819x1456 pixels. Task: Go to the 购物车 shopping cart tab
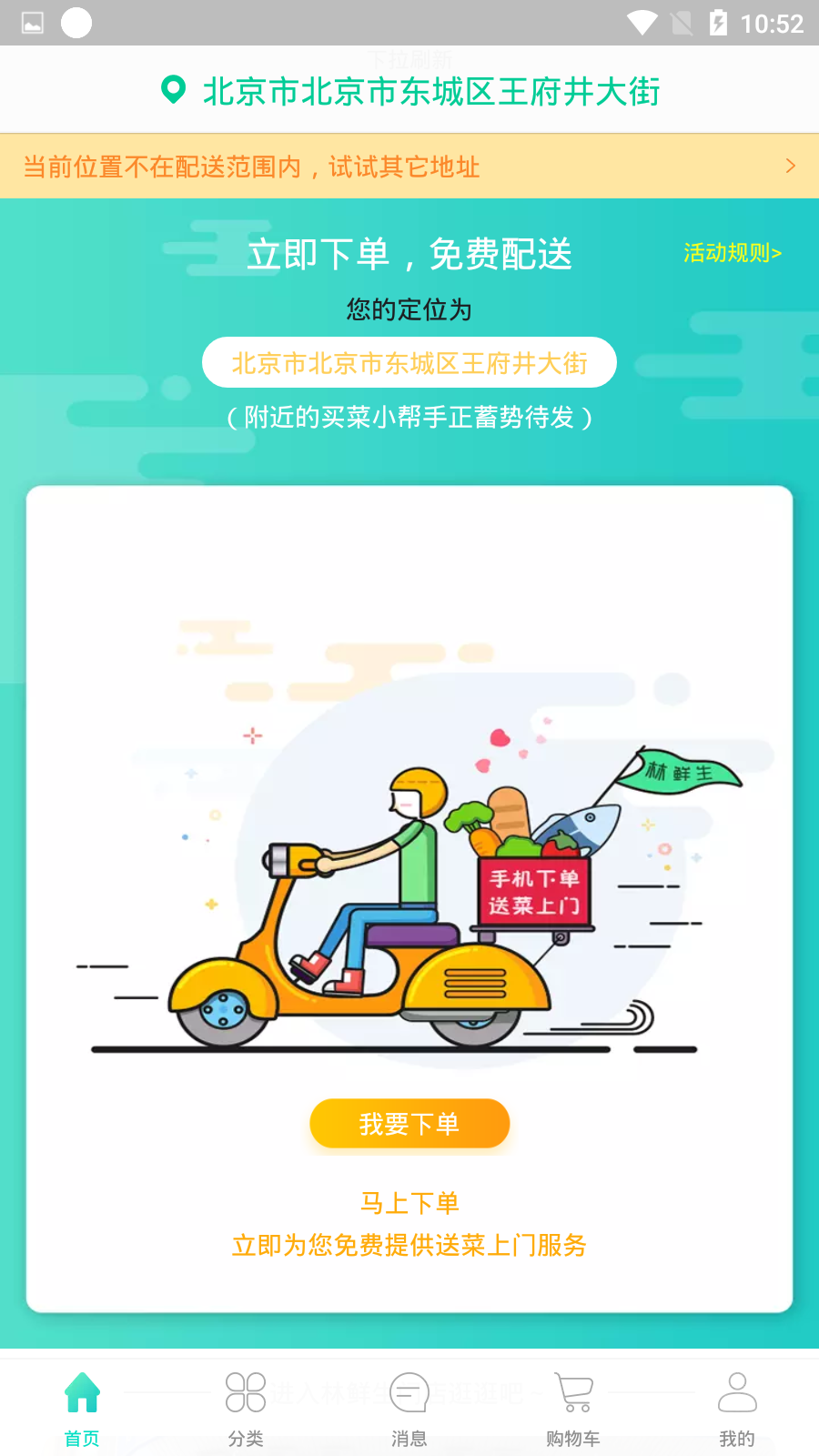pos(573,1409)
